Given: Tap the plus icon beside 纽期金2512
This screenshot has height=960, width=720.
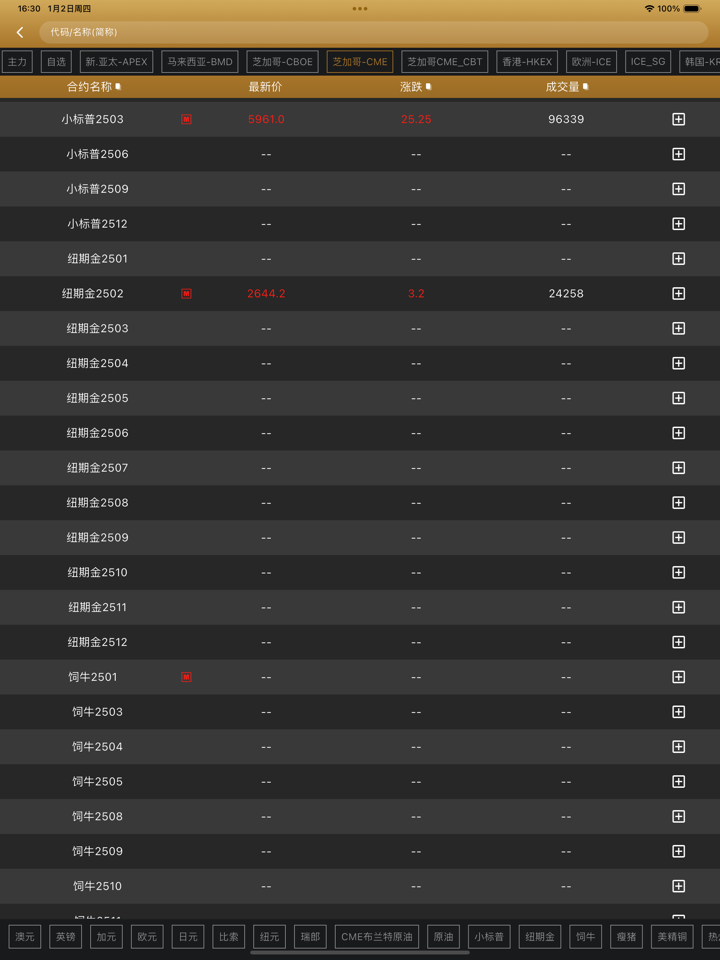Looking at the screenshot, I should pos(679,642).
